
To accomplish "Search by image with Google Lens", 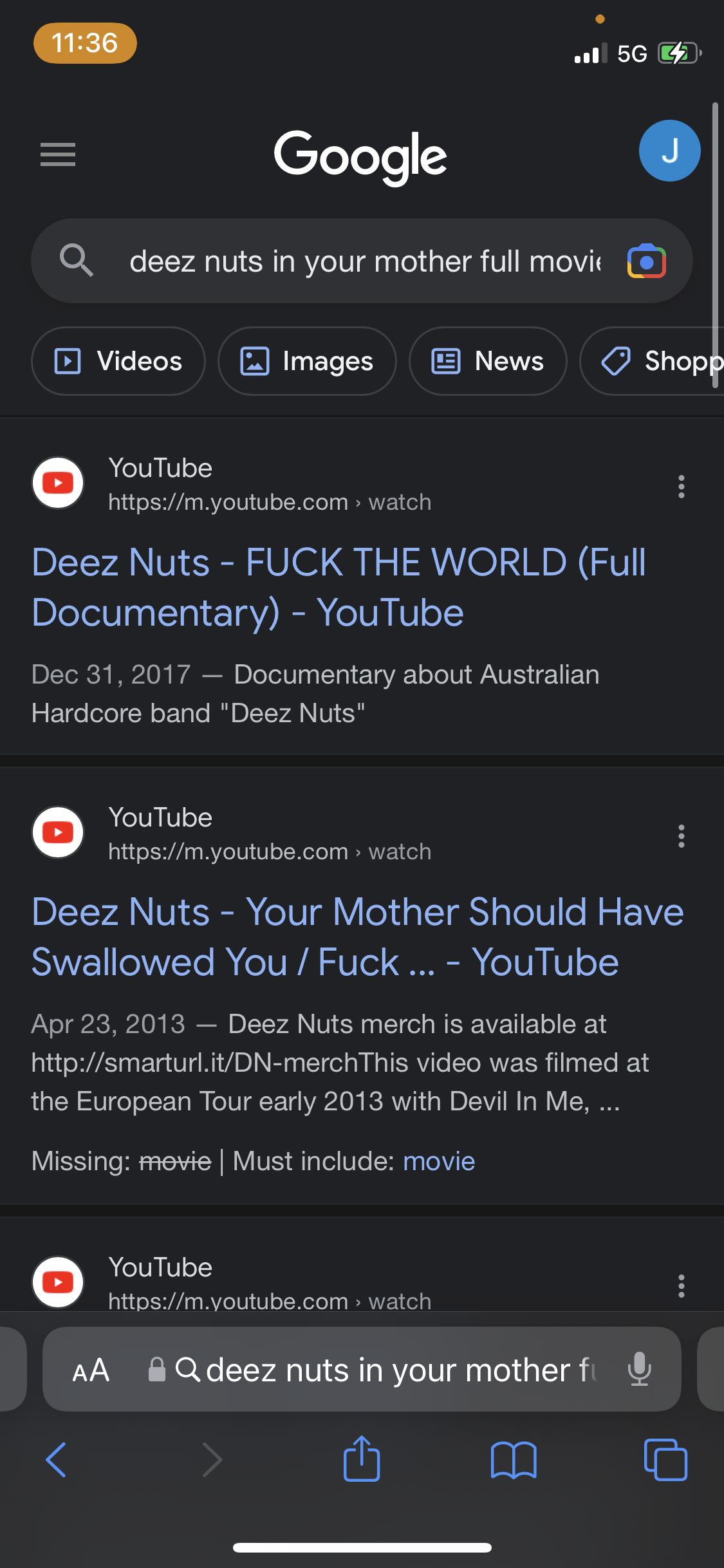I will (646, 261).
